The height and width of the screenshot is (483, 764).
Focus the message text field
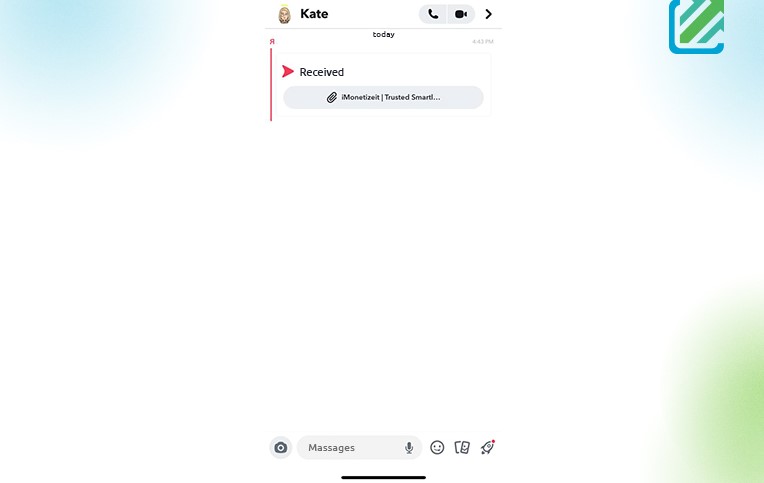[350, 447]
